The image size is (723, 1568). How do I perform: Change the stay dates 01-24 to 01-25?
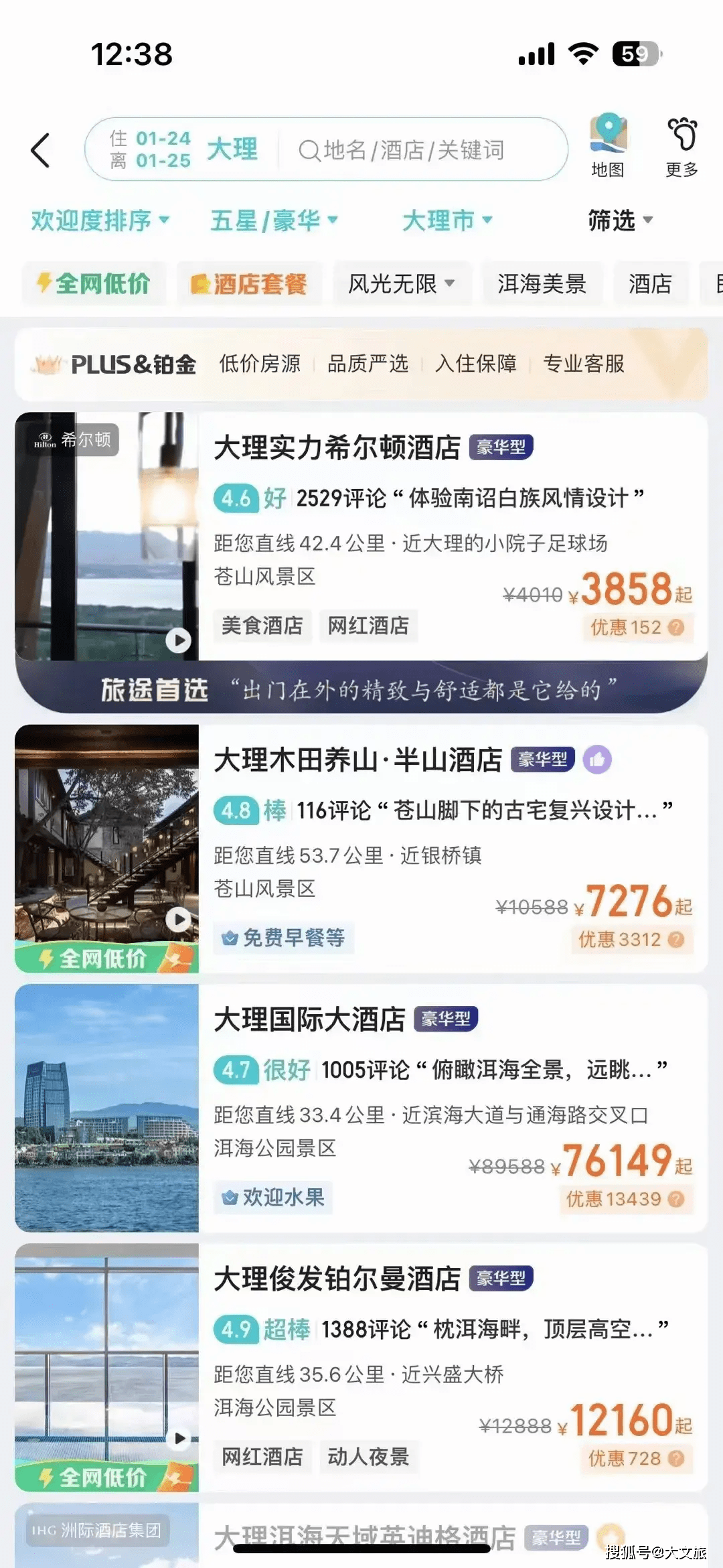pos(151,149)
